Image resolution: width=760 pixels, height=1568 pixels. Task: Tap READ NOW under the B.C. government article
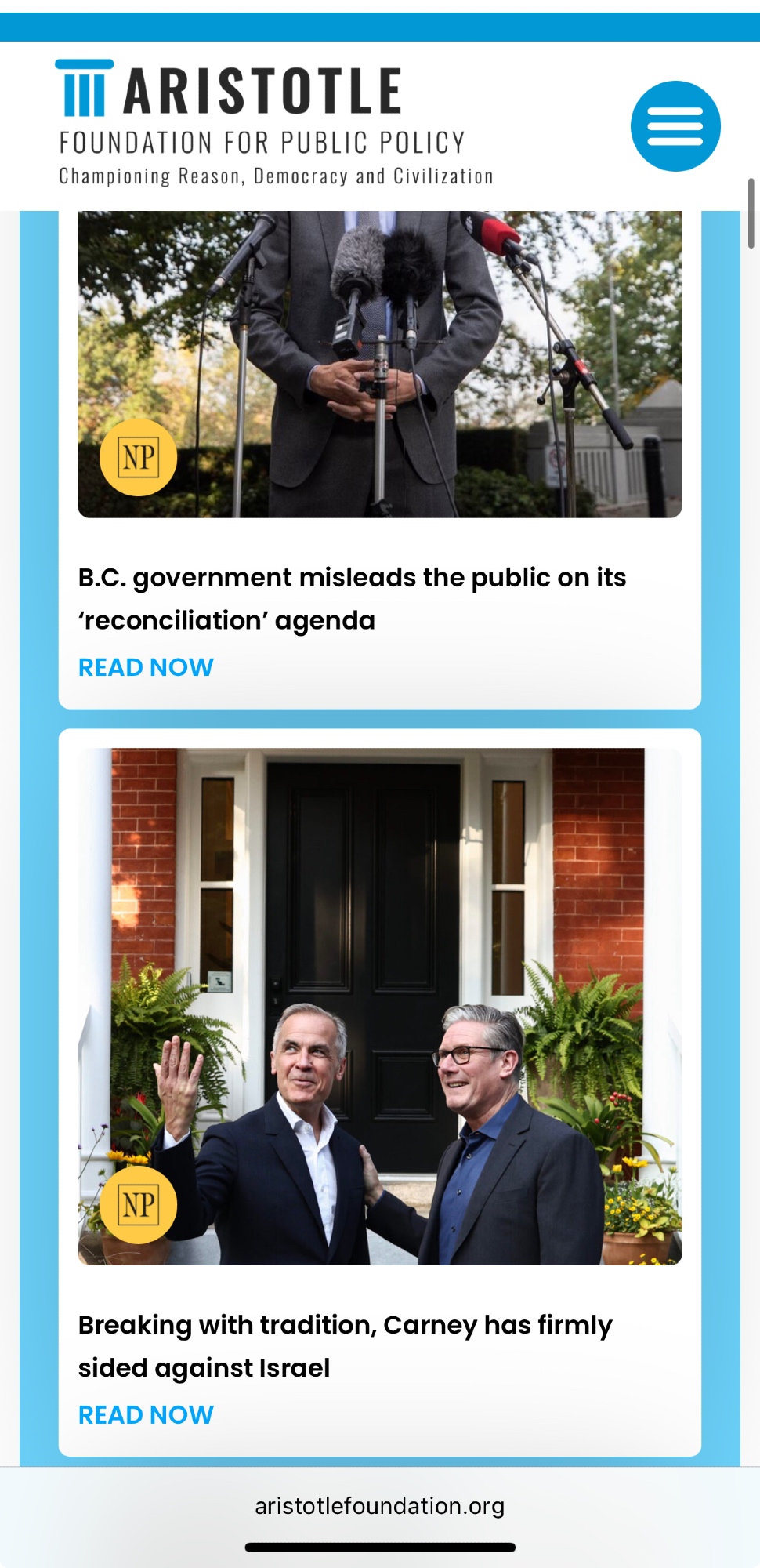(146, 667)
